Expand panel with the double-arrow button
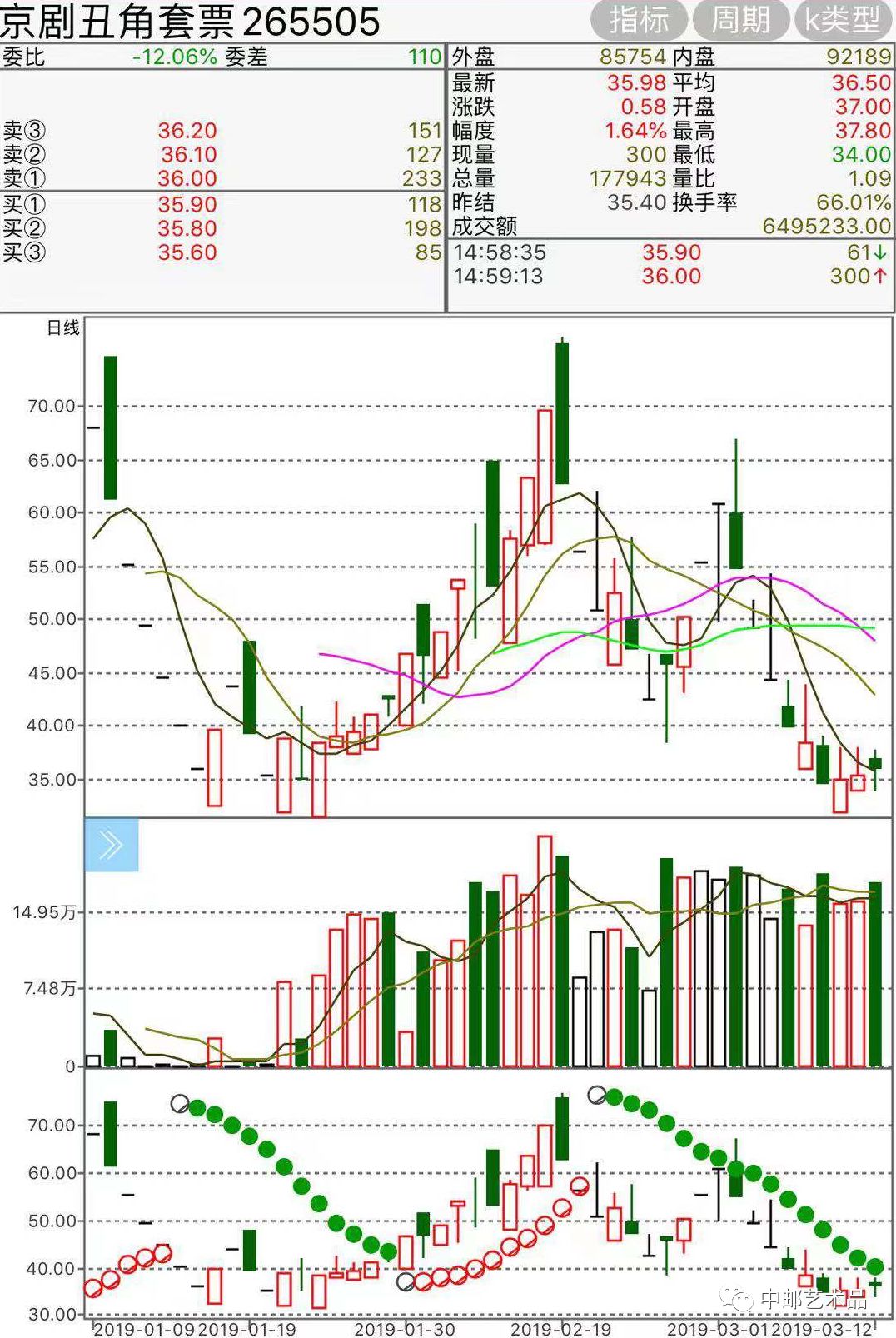Image resolution: width=896 pixels, height=1338 pixels. click(x=112, y=845)
